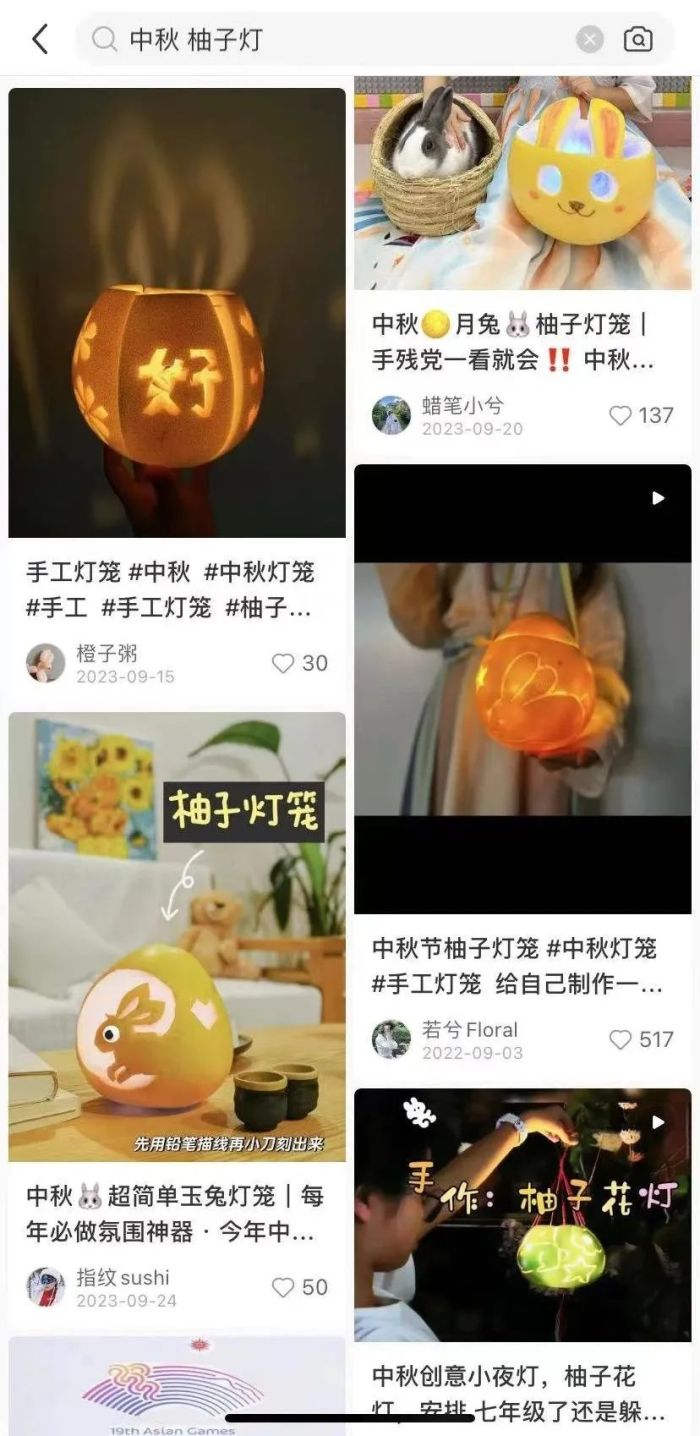Open 橙子粥's profile

(46, 663)
